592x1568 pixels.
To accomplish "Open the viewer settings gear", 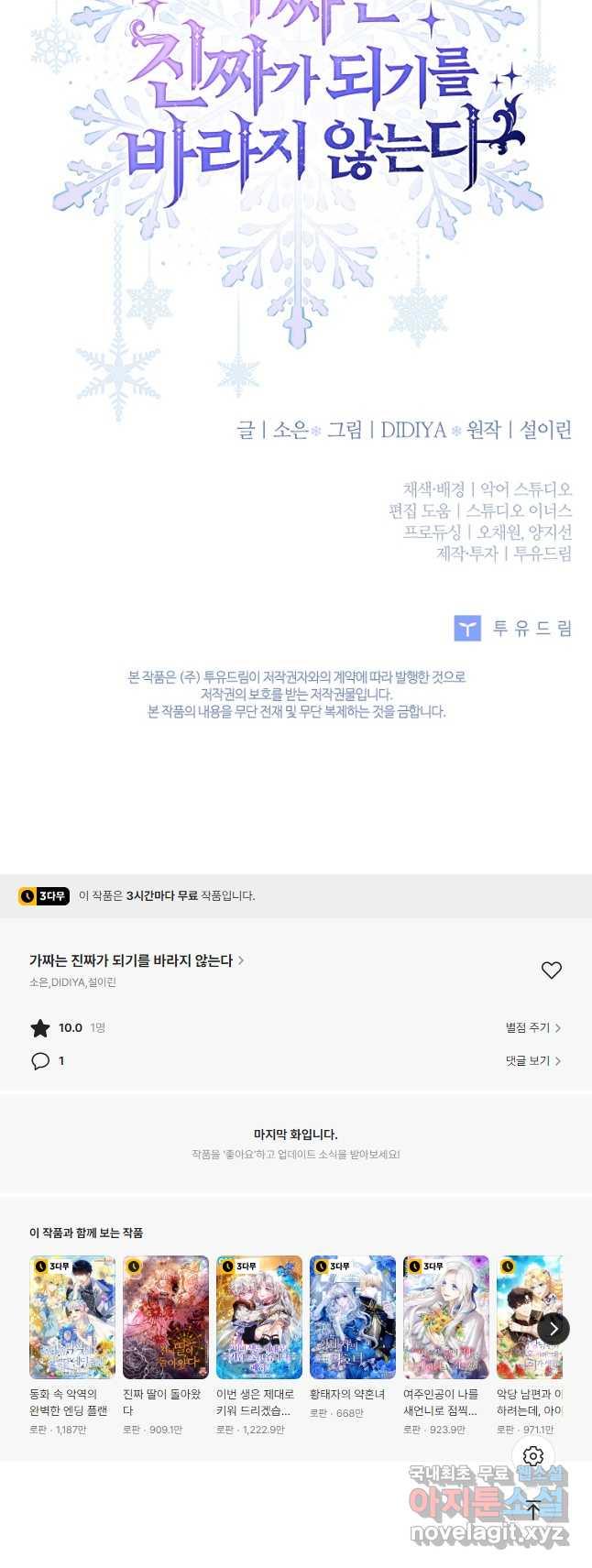I will (533, 1456).
